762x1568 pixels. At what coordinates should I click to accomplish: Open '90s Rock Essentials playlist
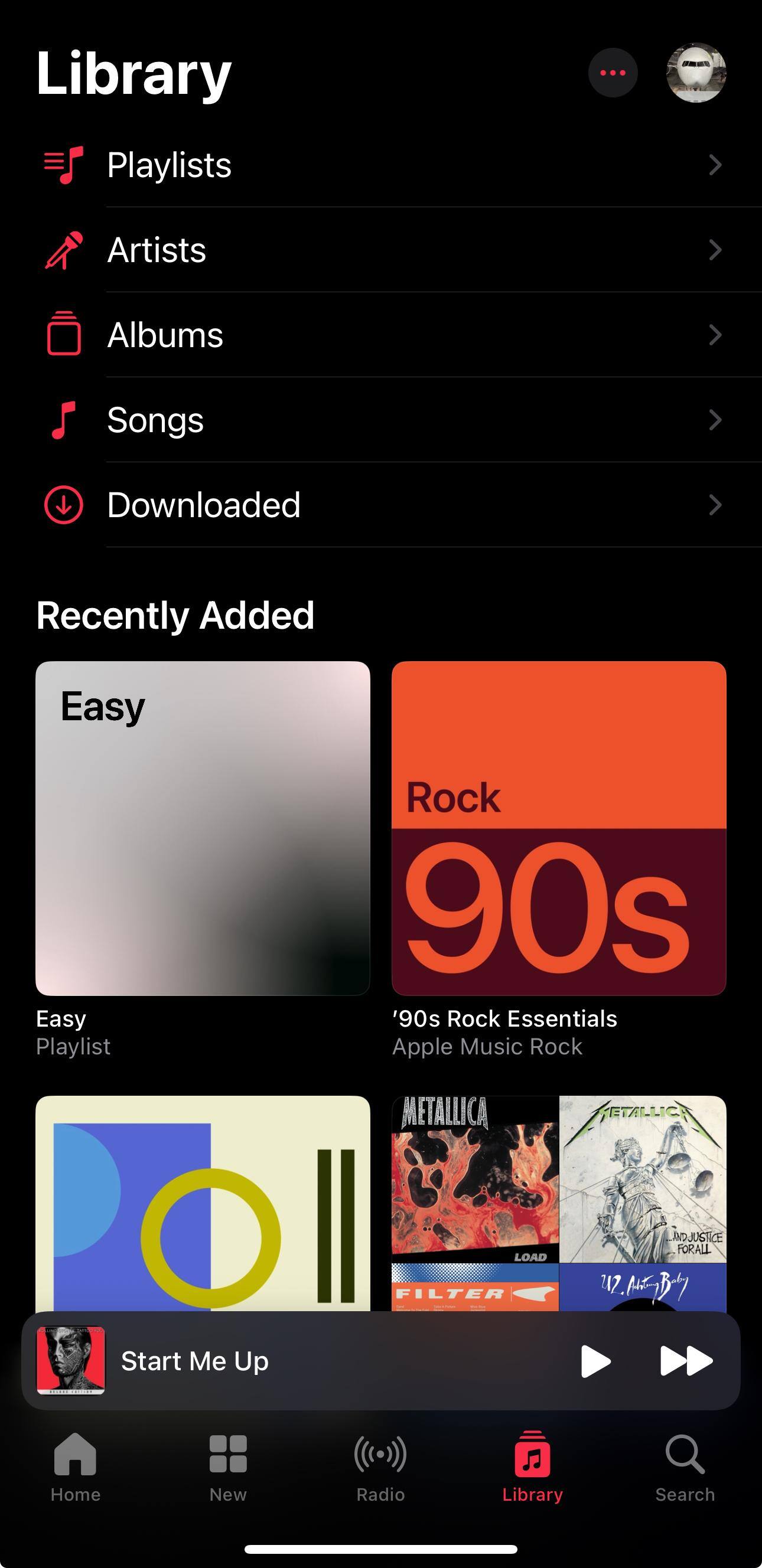pyautogui.click(x=559, y=828)
